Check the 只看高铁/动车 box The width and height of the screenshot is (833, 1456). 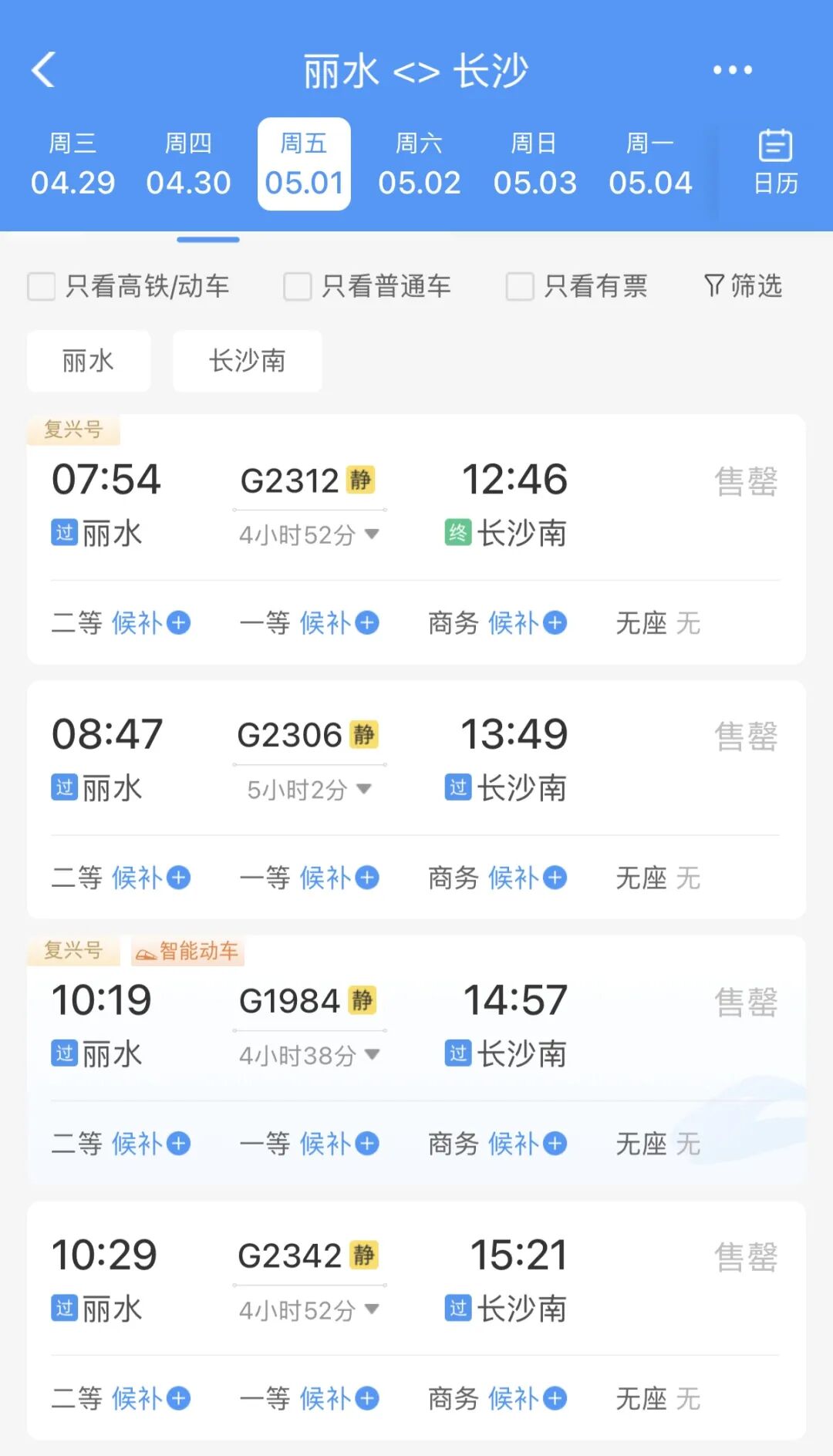42,286
